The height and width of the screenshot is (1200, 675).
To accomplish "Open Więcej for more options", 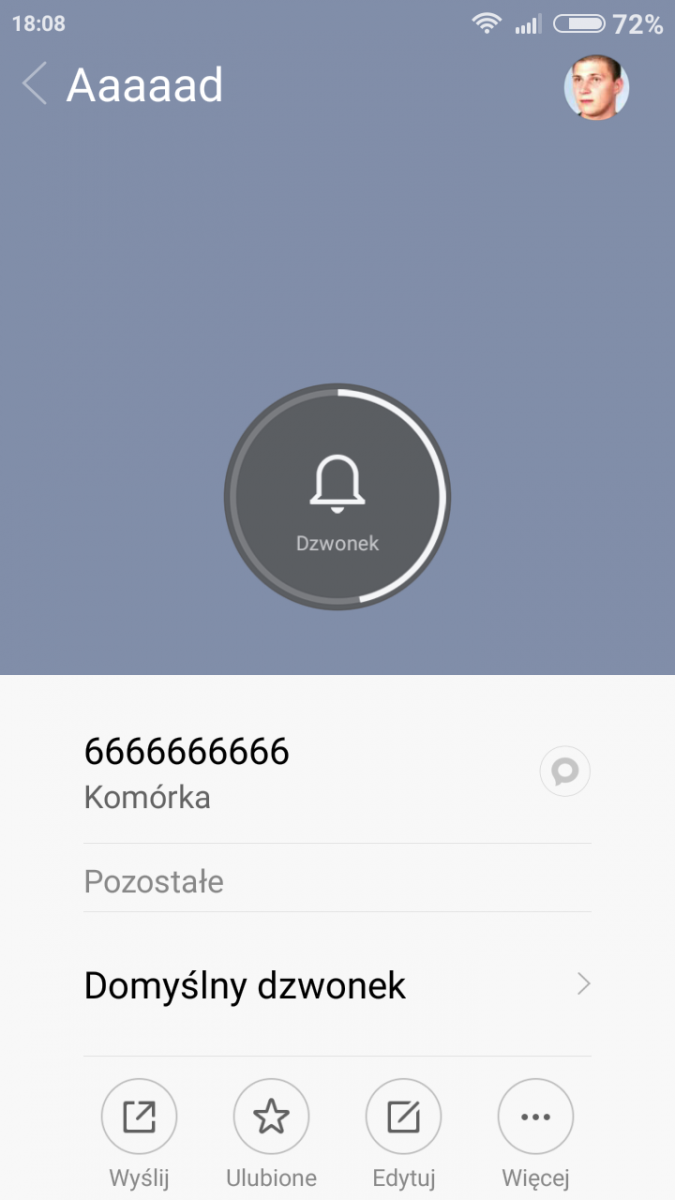I will pyautogui.click(x=535, y=1117).
